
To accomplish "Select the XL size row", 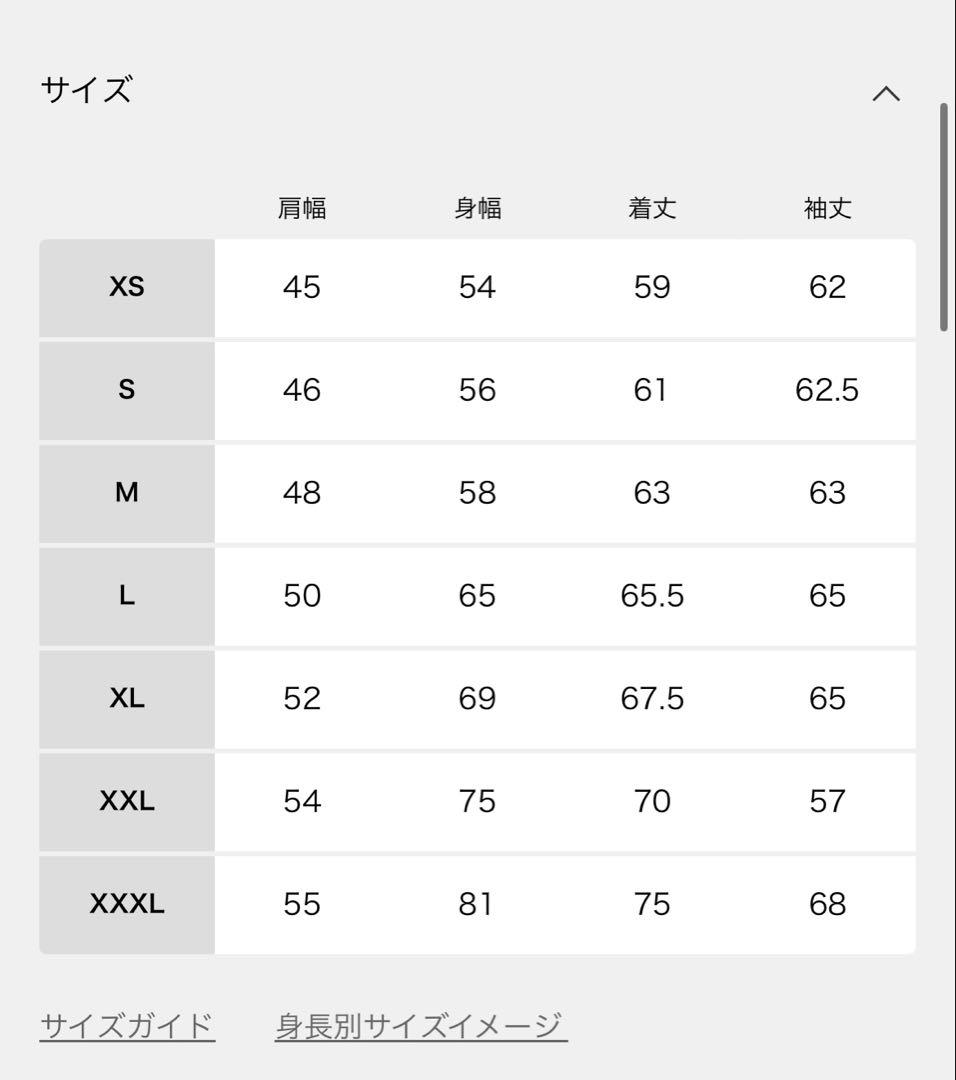I will click(x=126, y=698).
